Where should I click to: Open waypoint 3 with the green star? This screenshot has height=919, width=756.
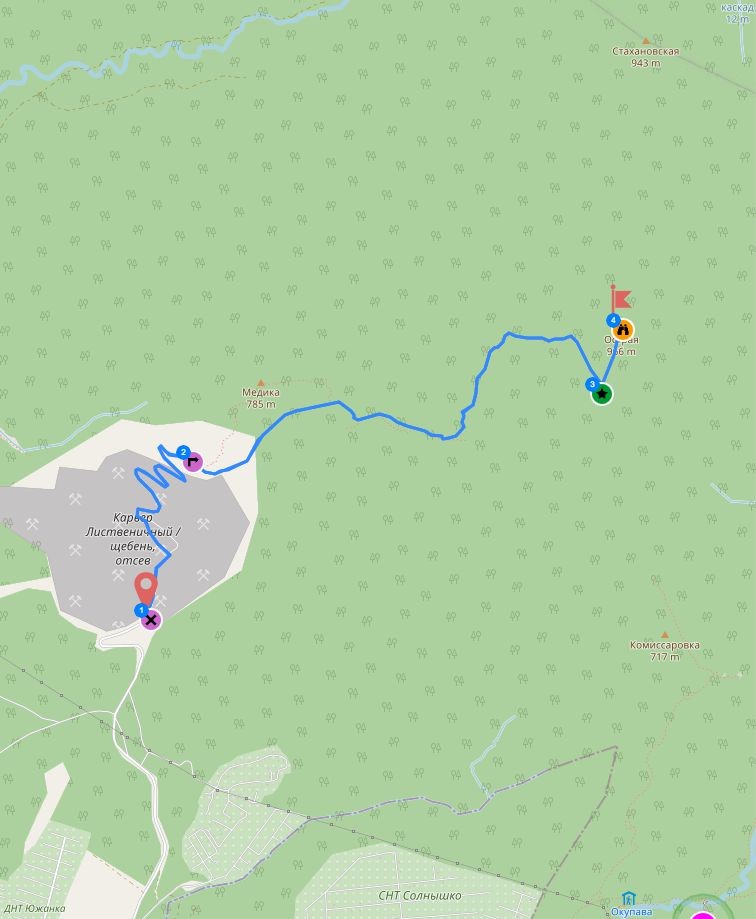coord(602,394)
